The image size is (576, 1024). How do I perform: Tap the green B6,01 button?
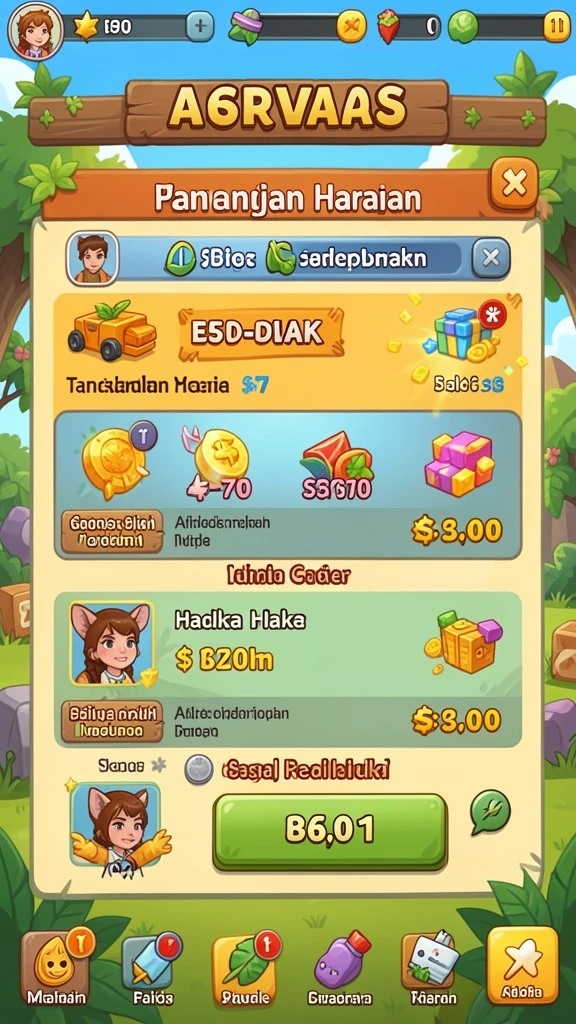pyautogui.click(x=330, y=831)
